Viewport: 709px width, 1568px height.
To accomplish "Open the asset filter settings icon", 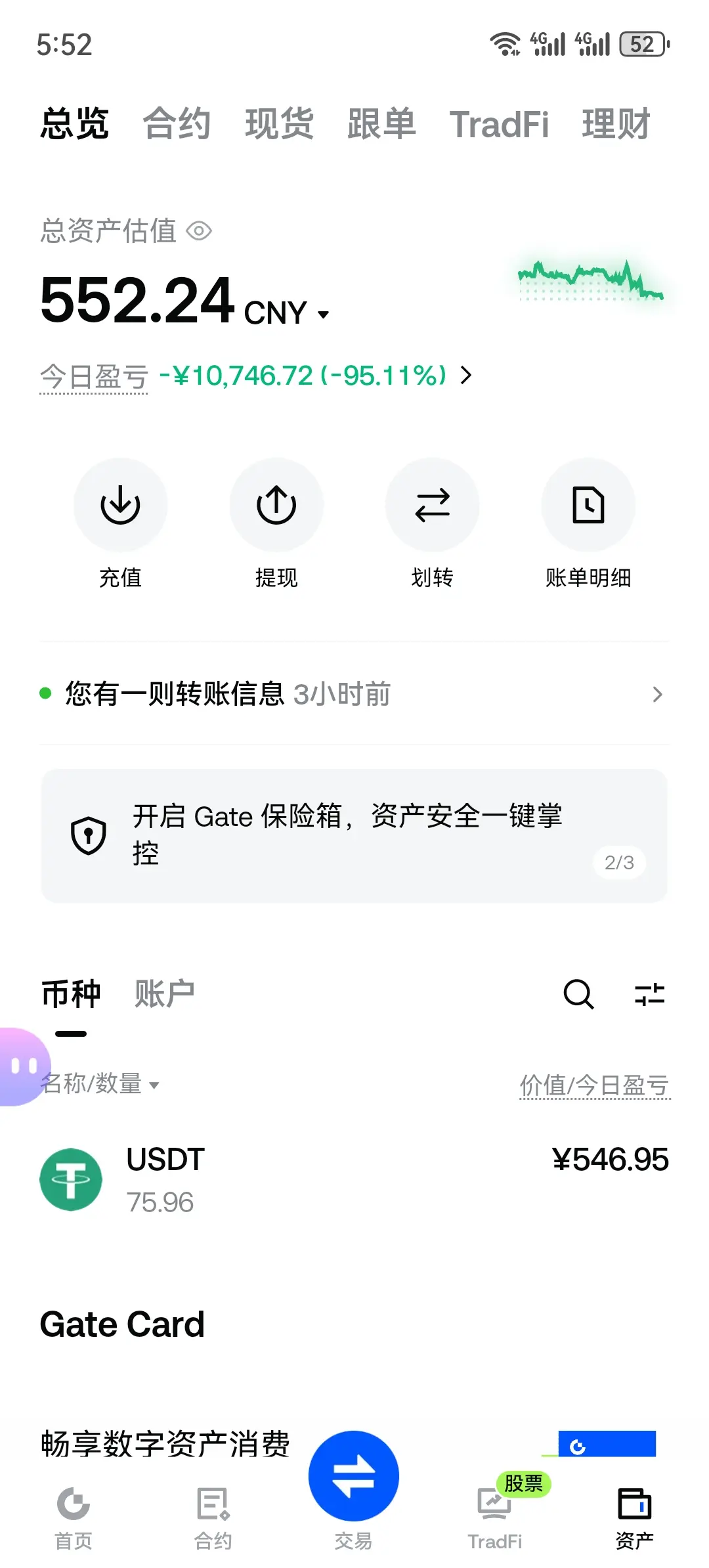I will pos(650,994).
